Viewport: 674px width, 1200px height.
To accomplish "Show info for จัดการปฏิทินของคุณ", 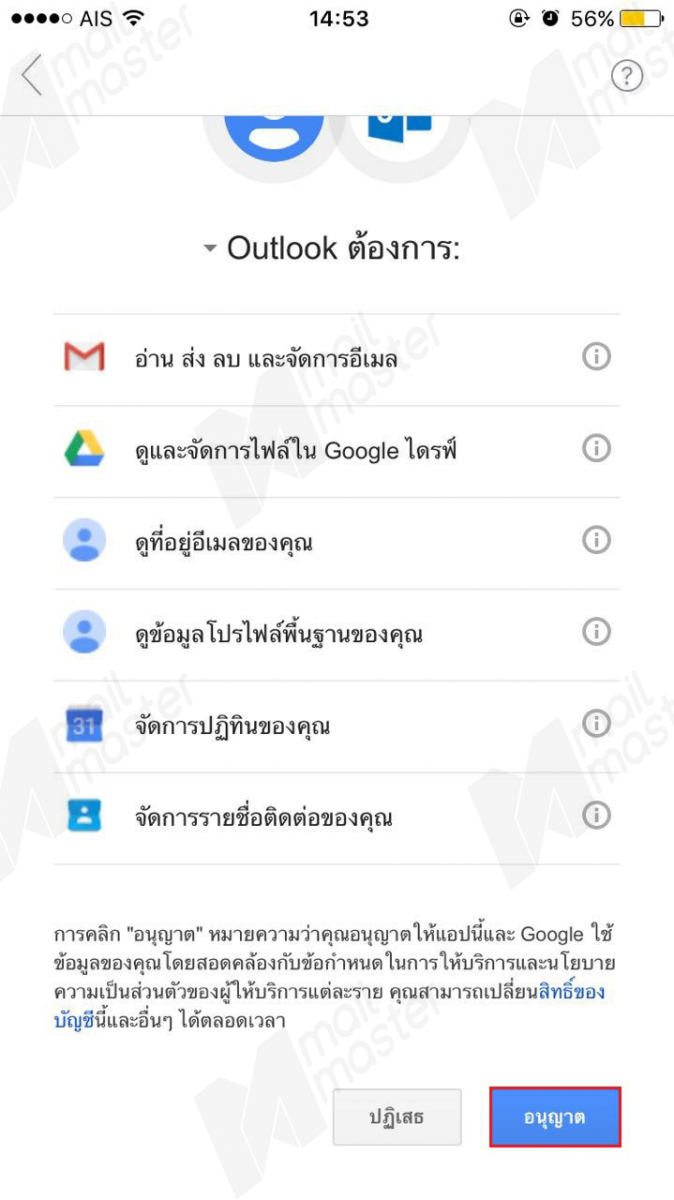I will (596, 723).
